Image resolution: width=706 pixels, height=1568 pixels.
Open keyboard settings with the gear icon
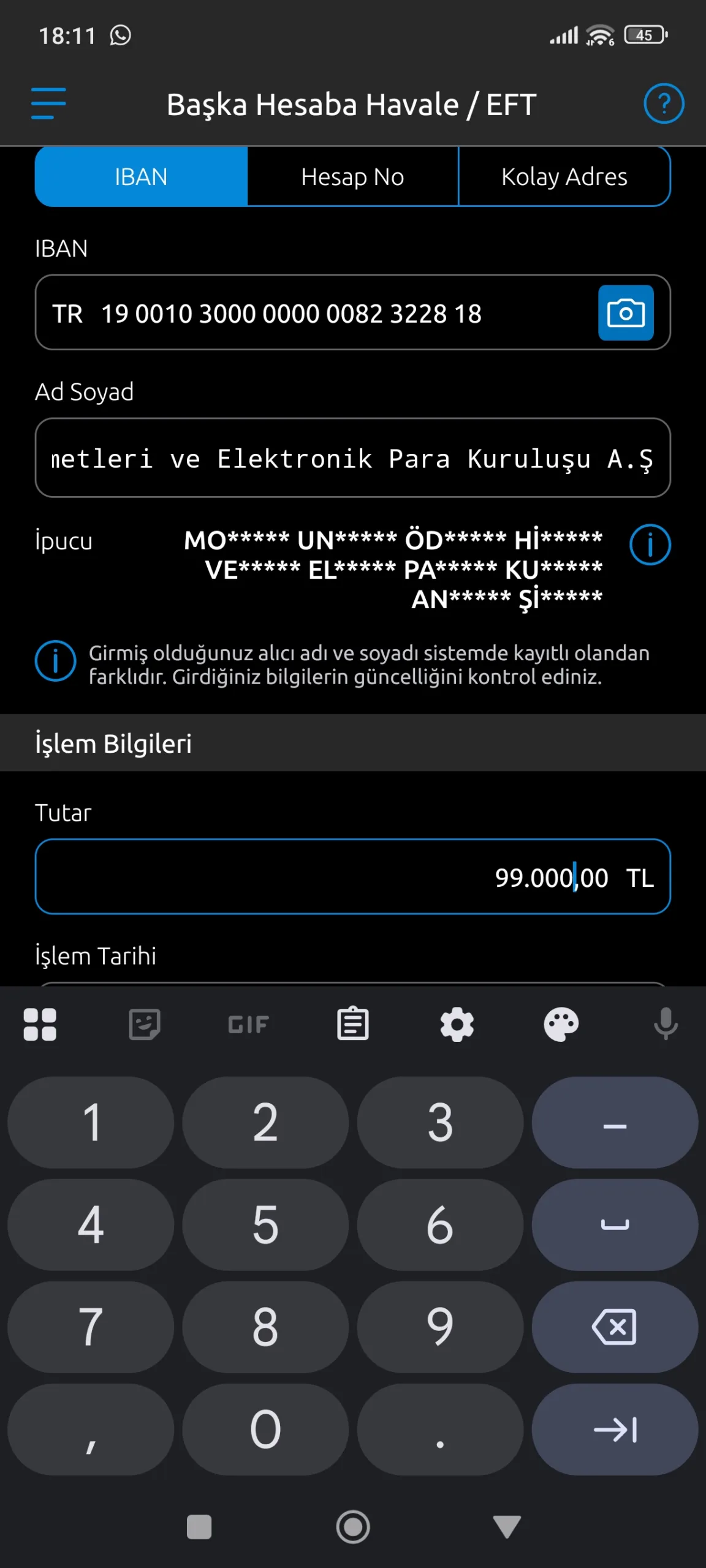click(x=457, y=1024)
